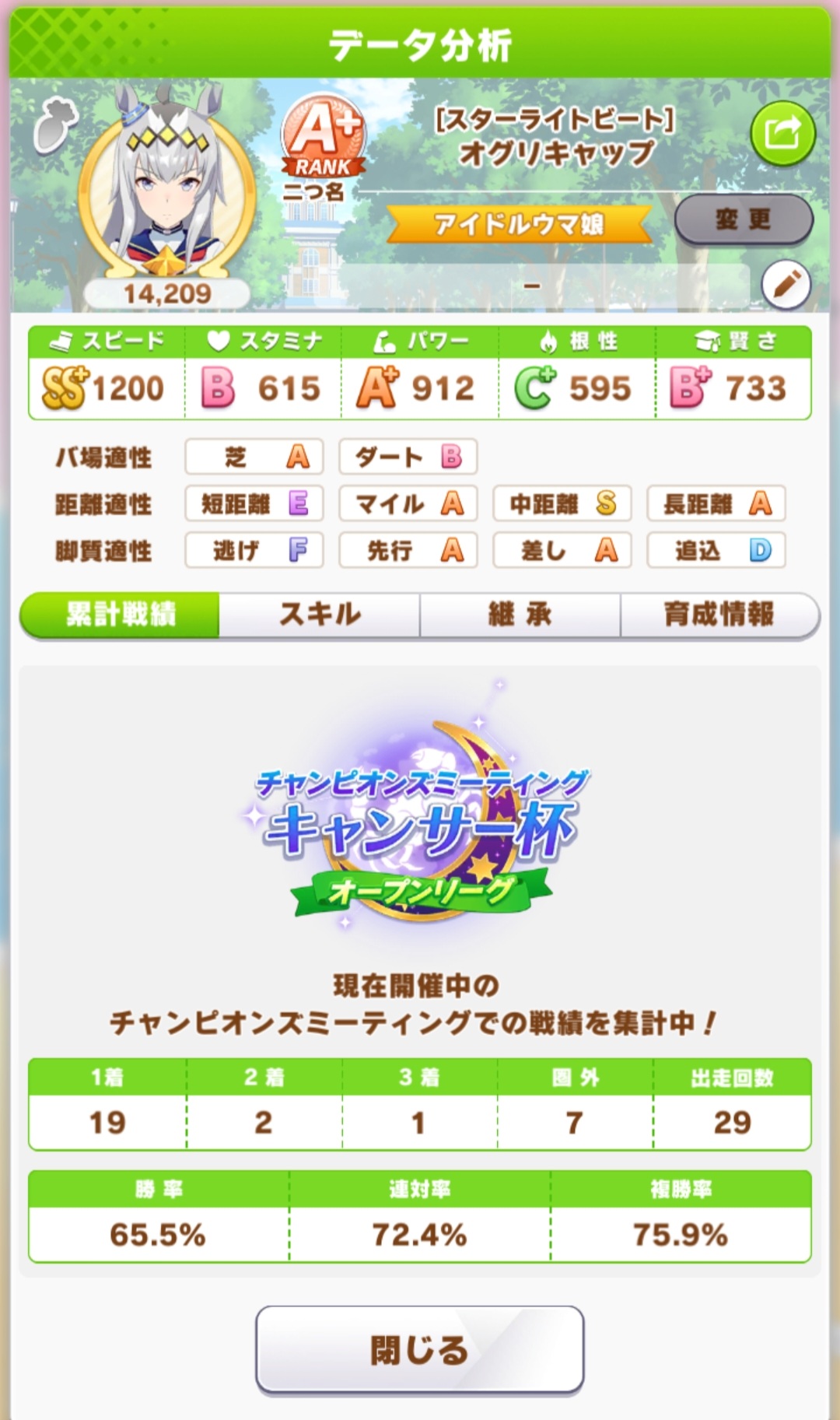Screen dimensions: 840x1420
Task: Tap the 変更 button to change title
Action: pyautogui.click(x=743, y=220)
